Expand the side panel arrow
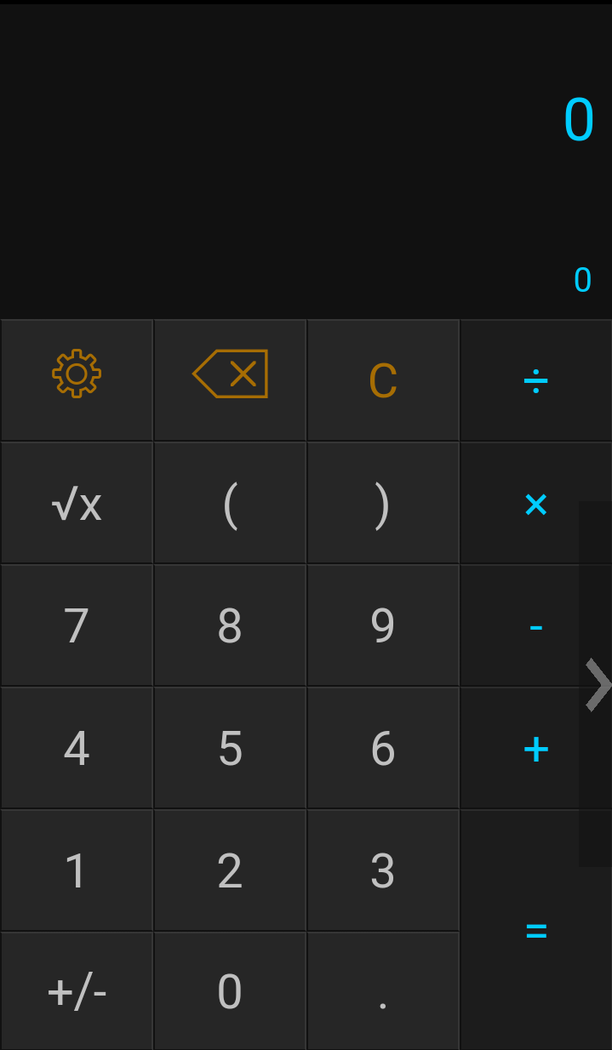 597,685
